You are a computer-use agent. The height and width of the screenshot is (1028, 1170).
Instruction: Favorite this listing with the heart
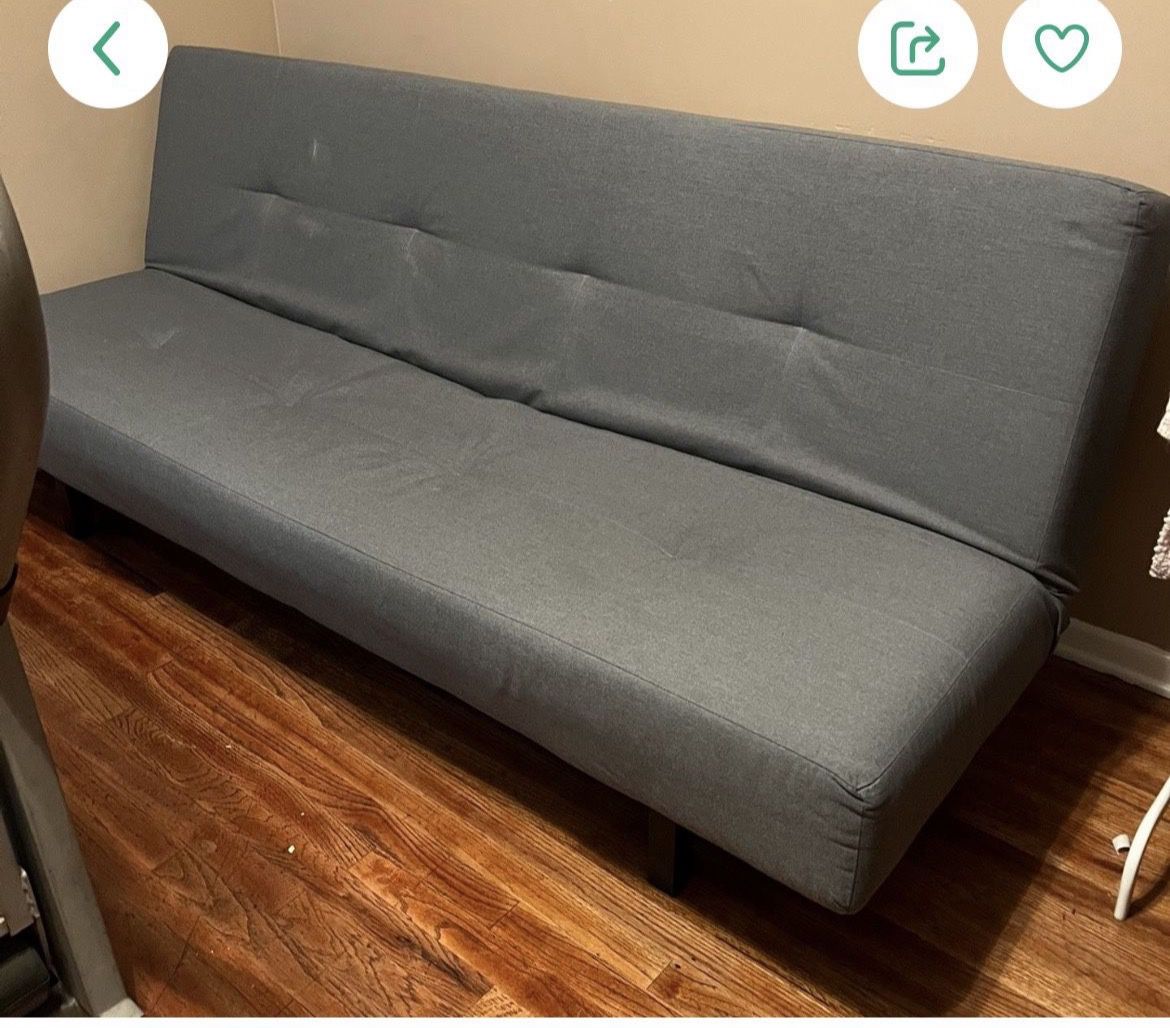click(1062, 48)
